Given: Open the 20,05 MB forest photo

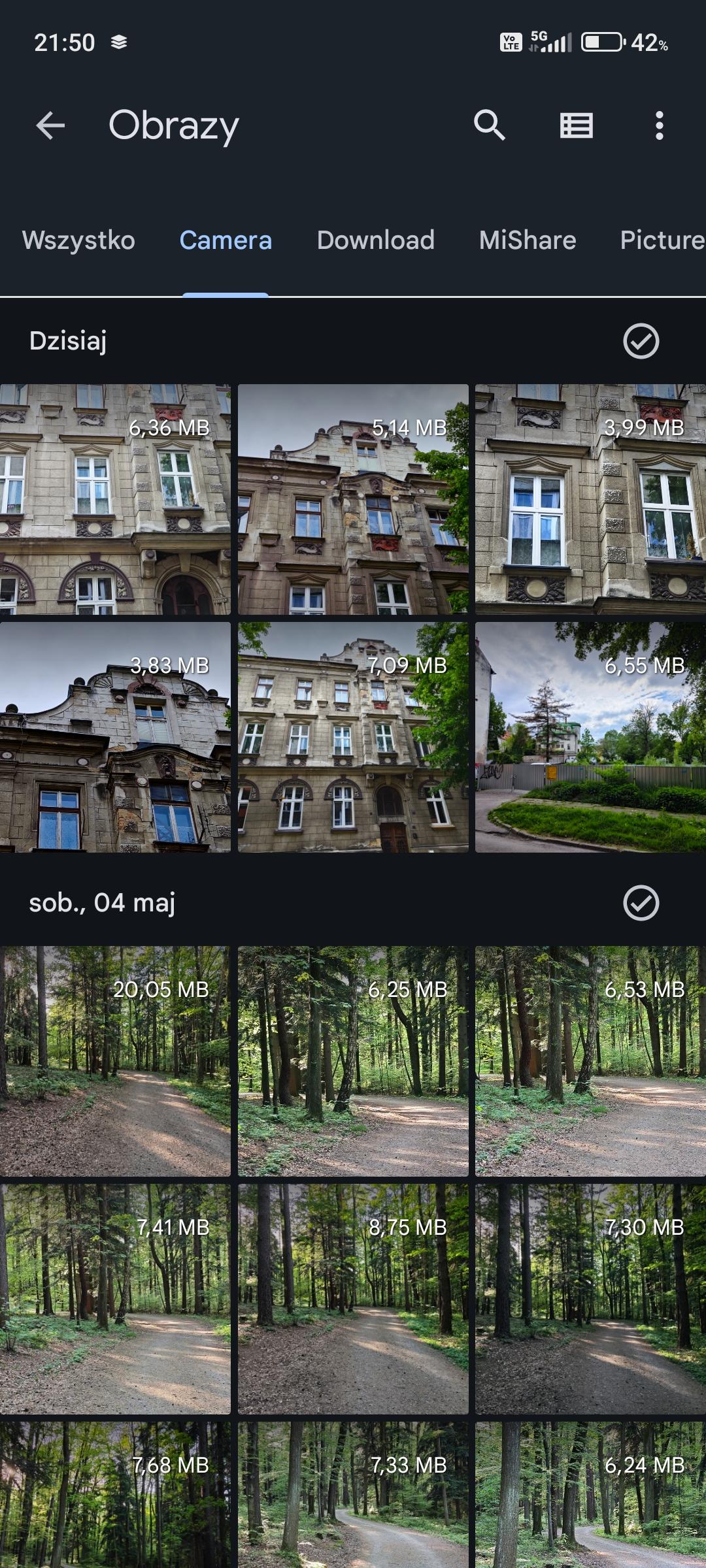Looking at the screenshot, I should (115, 1061).
